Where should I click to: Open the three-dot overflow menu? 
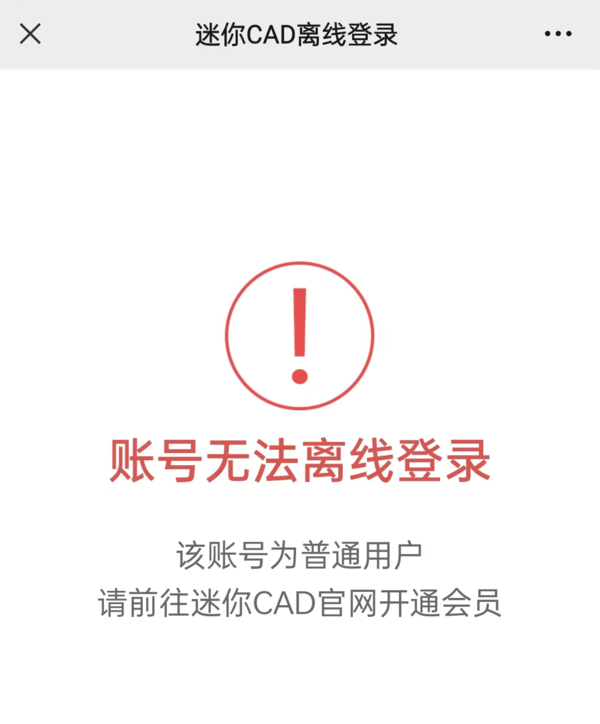(x=558, y=34)
